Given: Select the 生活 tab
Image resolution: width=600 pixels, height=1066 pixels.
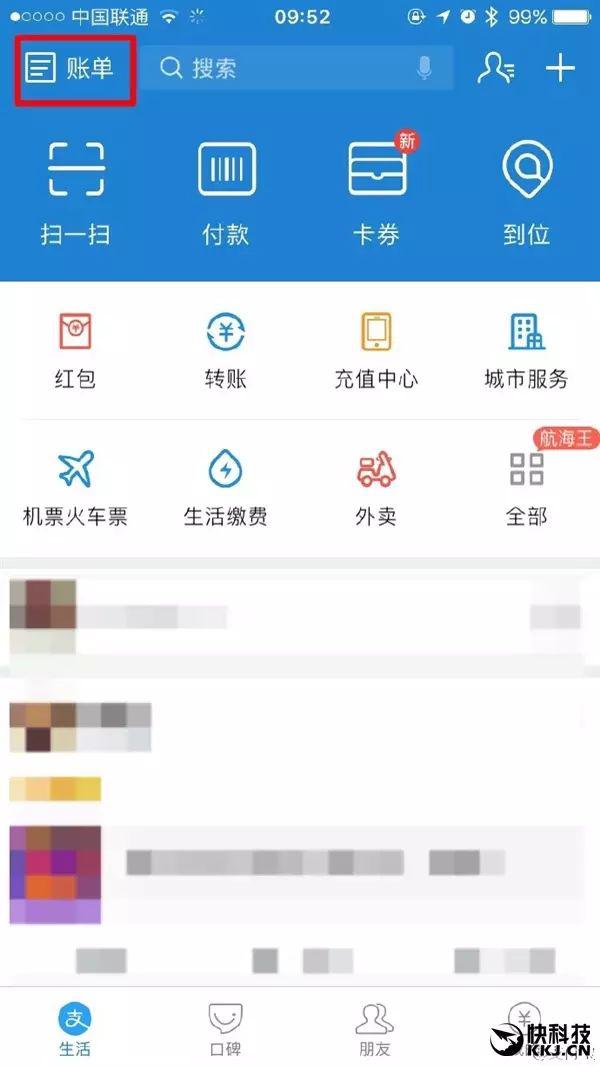Looking at the screenshot, I should pyautogui.click(x=75, y=1028).
